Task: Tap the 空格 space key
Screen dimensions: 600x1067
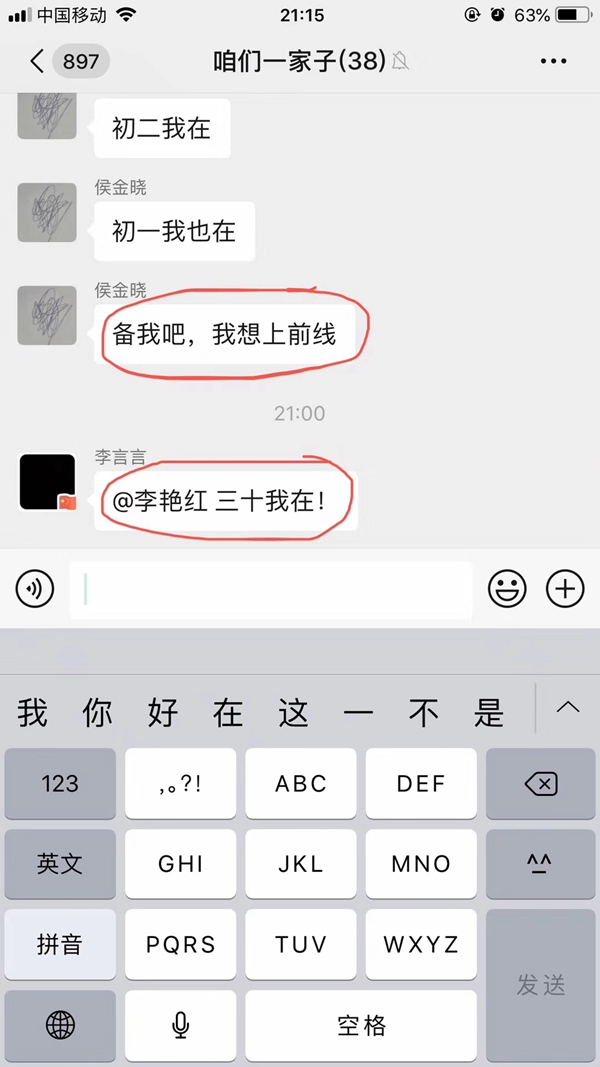Action: coord(361,1025)
